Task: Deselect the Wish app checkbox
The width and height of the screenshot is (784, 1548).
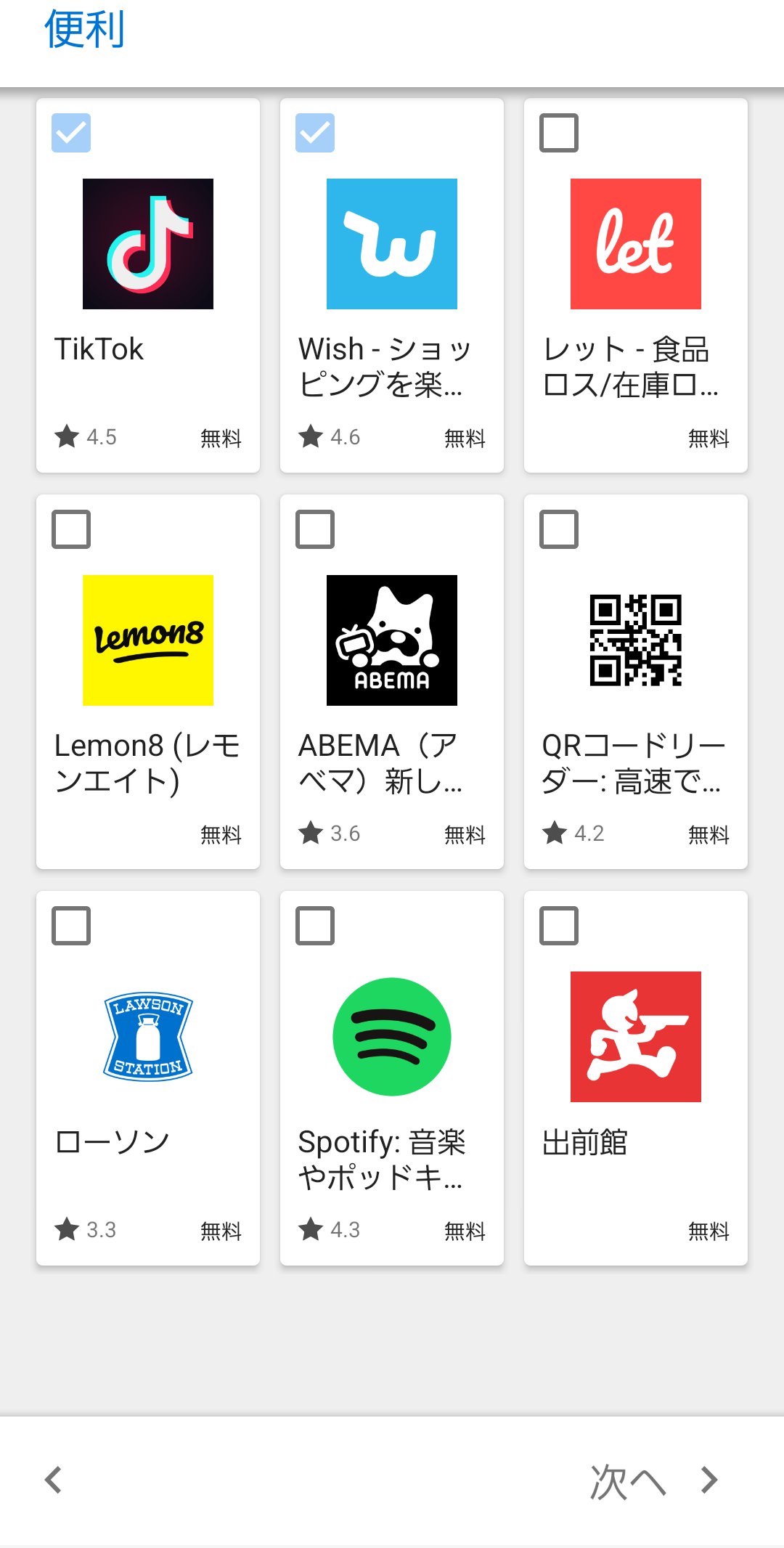Action: pyautogui.click(x=315, y=133)
